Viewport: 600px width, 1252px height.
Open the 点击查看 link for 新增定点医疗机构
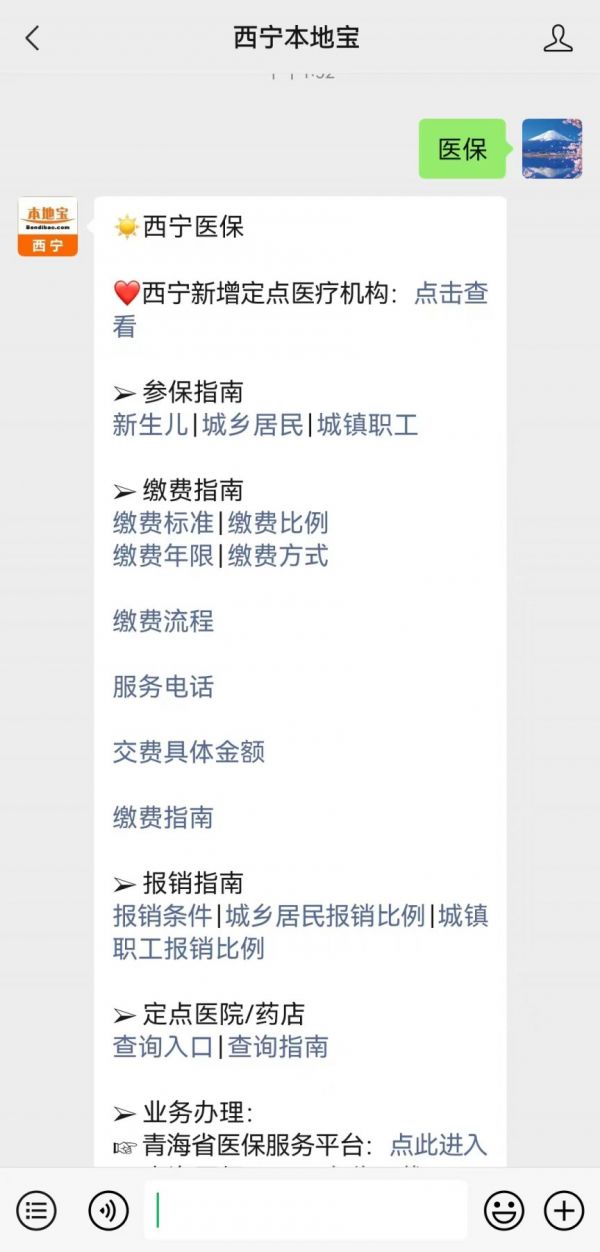(301, 310)
